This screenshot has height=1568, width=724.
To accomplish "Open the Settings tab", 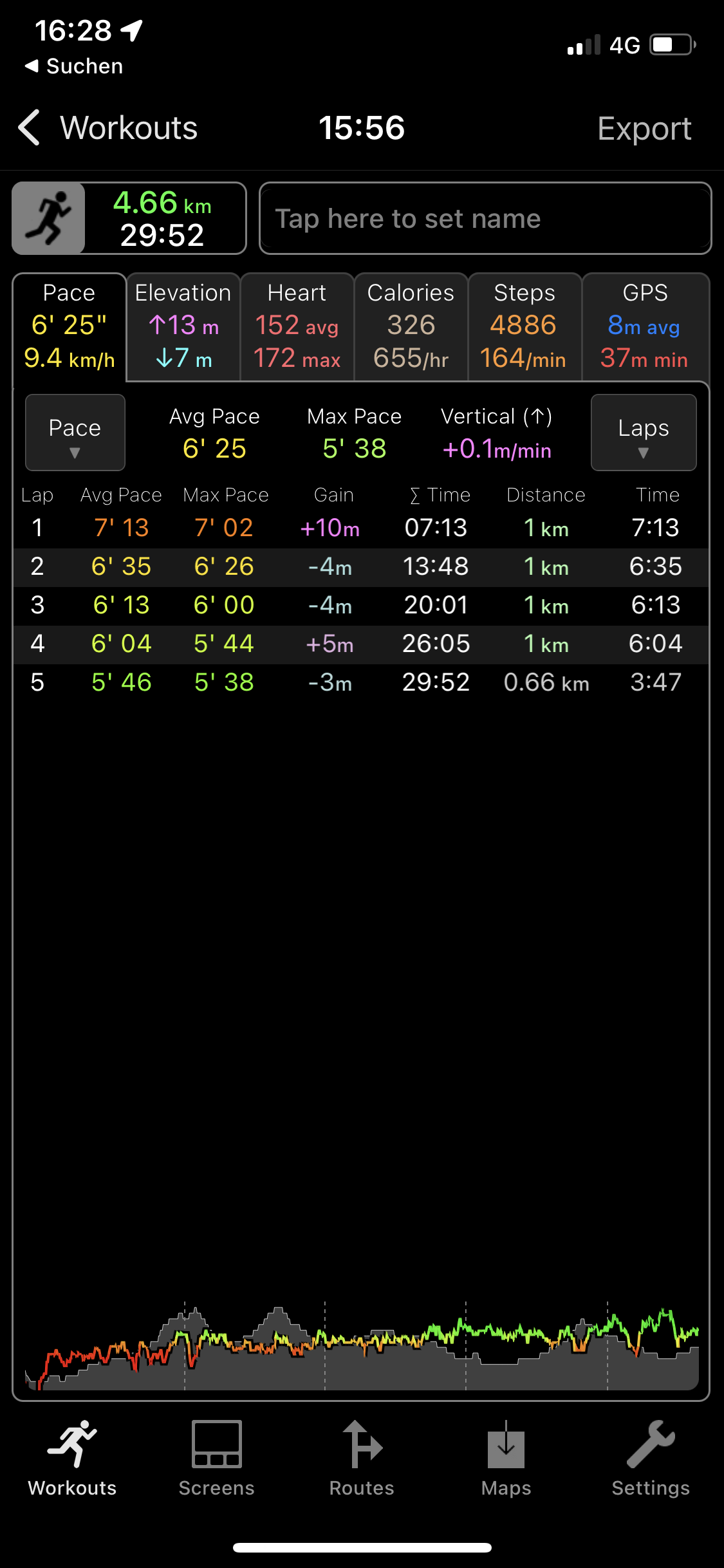I will (651, 1459).
